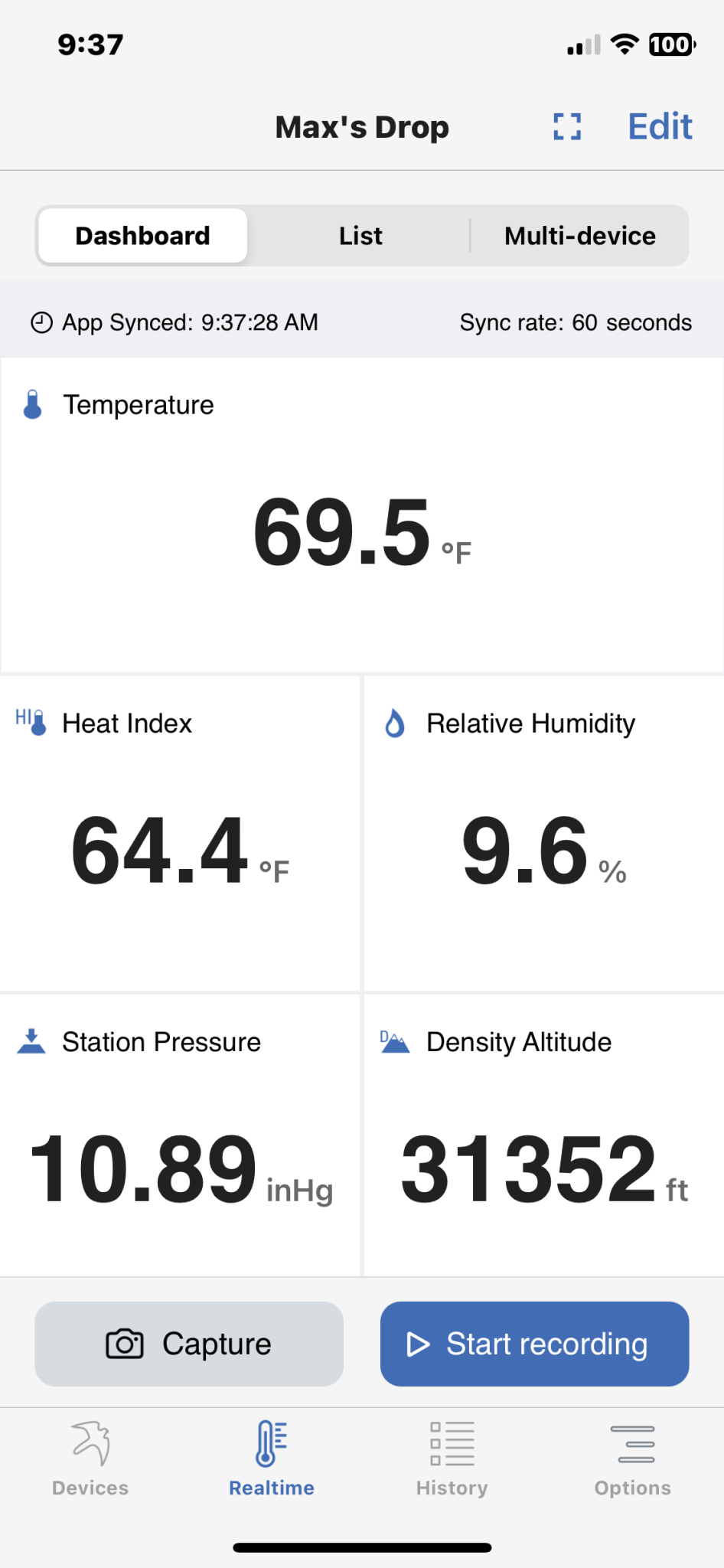Screen dimensions: 724x1568
Task: Open the Relative Humidity card
Action: click(544, 833)
